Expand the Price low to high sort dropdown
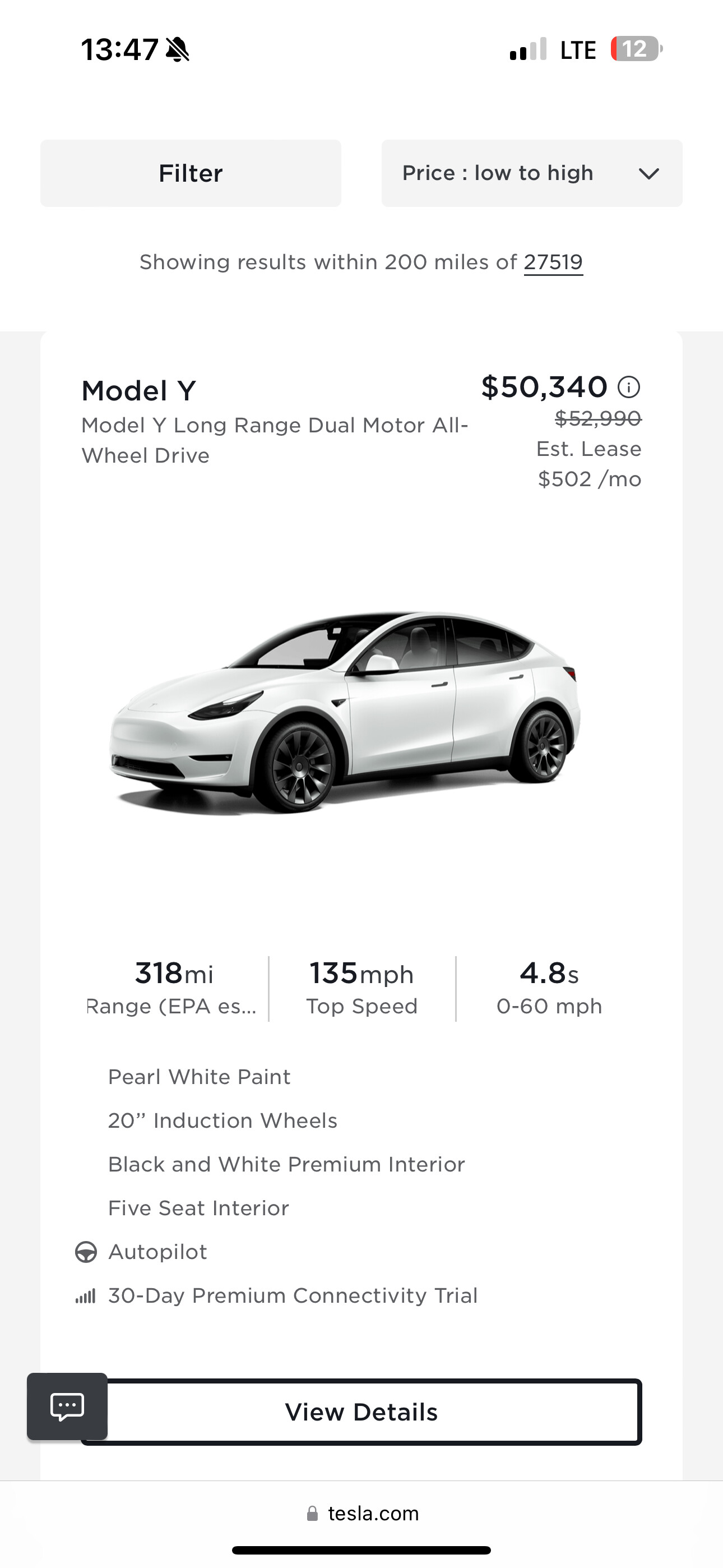 click(532, 173)
